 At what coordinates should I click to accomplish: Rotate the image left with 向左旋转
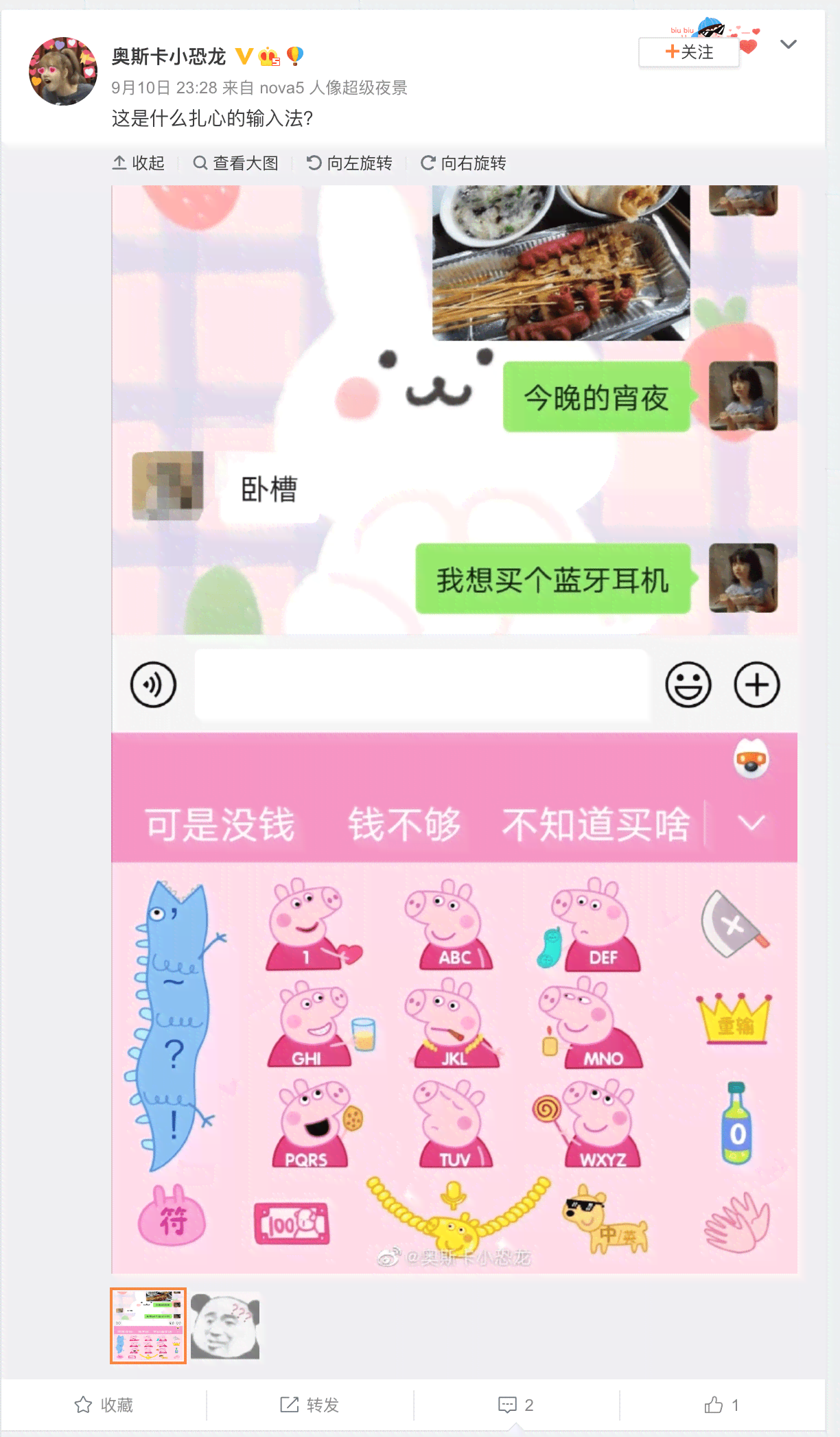(x=349, y=163)
